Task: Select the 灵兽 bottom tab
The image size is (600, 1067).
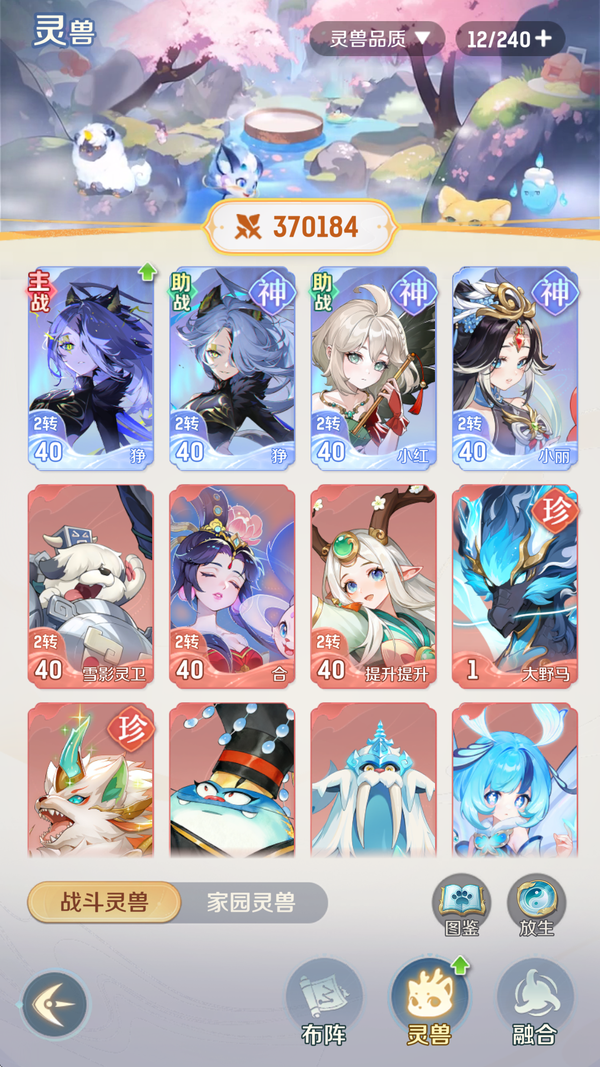Action: click(429, 1003)
